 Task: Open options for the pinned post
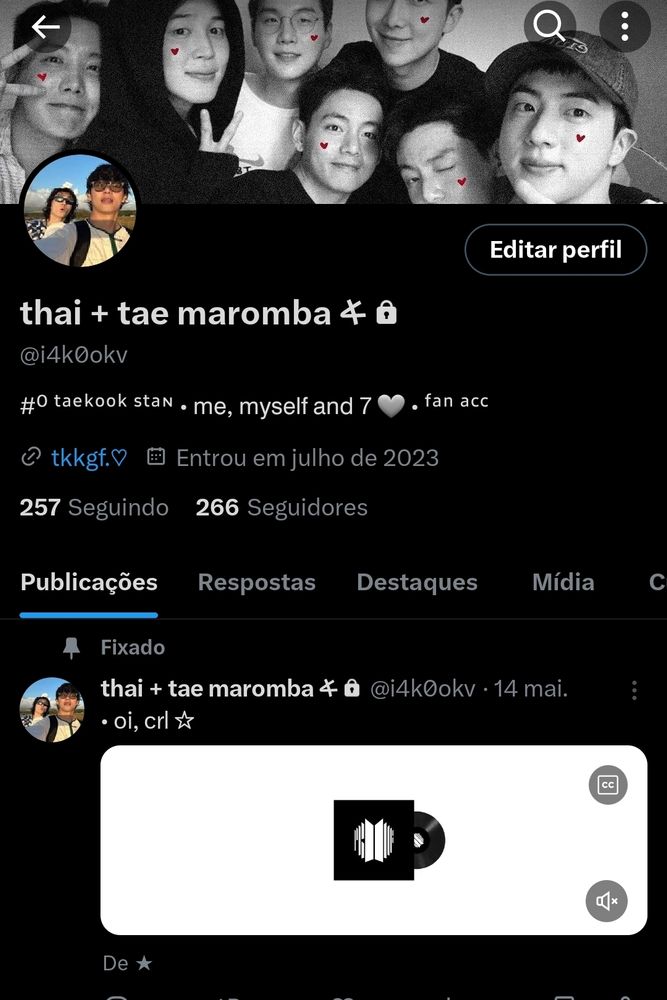634,691
